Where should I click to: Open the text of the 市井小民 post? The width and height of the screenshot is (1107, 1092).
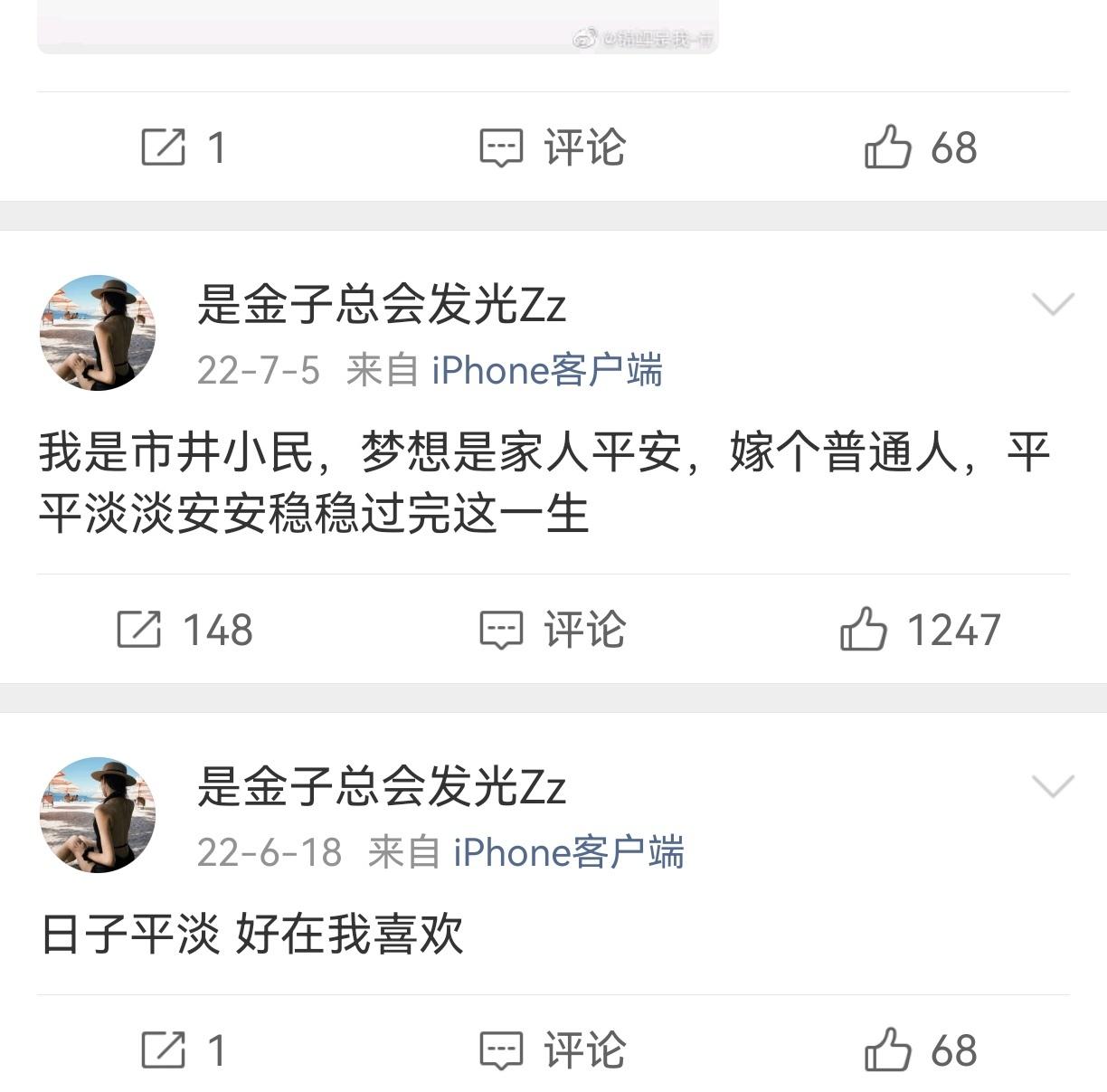click(x=543, y=482)
